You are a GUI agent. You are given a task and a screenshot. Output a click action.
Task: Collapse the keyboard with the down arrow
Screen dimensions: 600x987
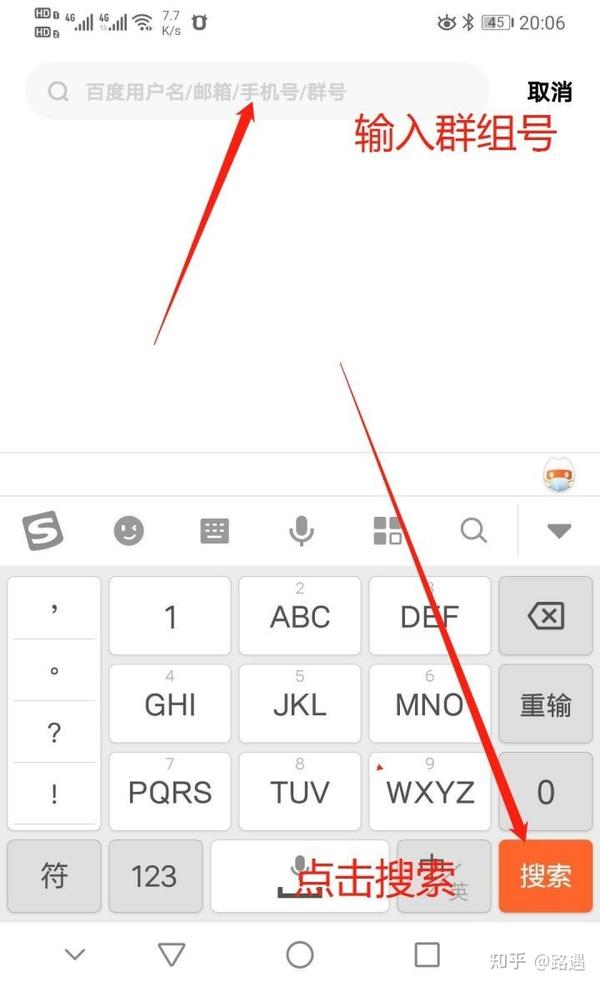click(559, 531)
